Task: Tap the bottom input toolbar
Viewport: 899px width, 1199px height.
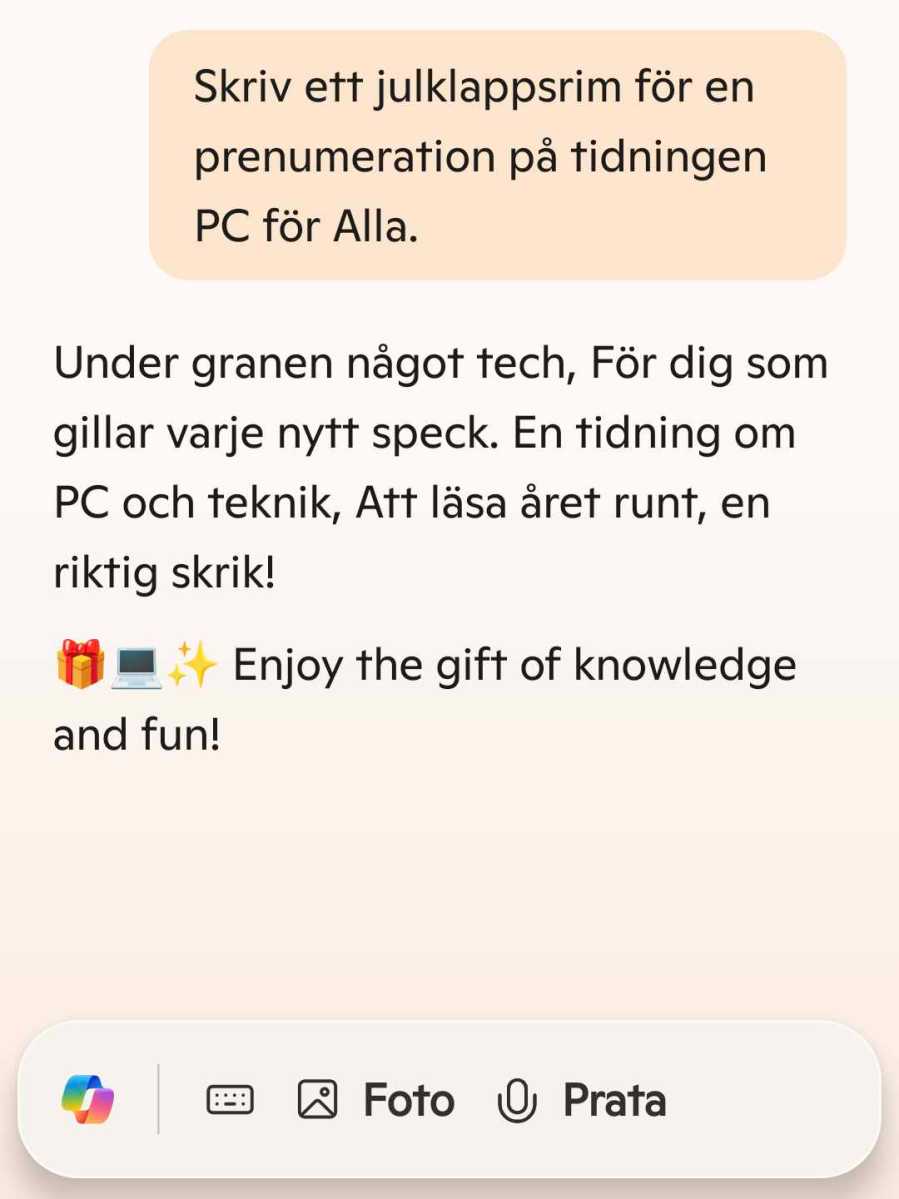Action: pyautogui.click(x=450, y=1099)
